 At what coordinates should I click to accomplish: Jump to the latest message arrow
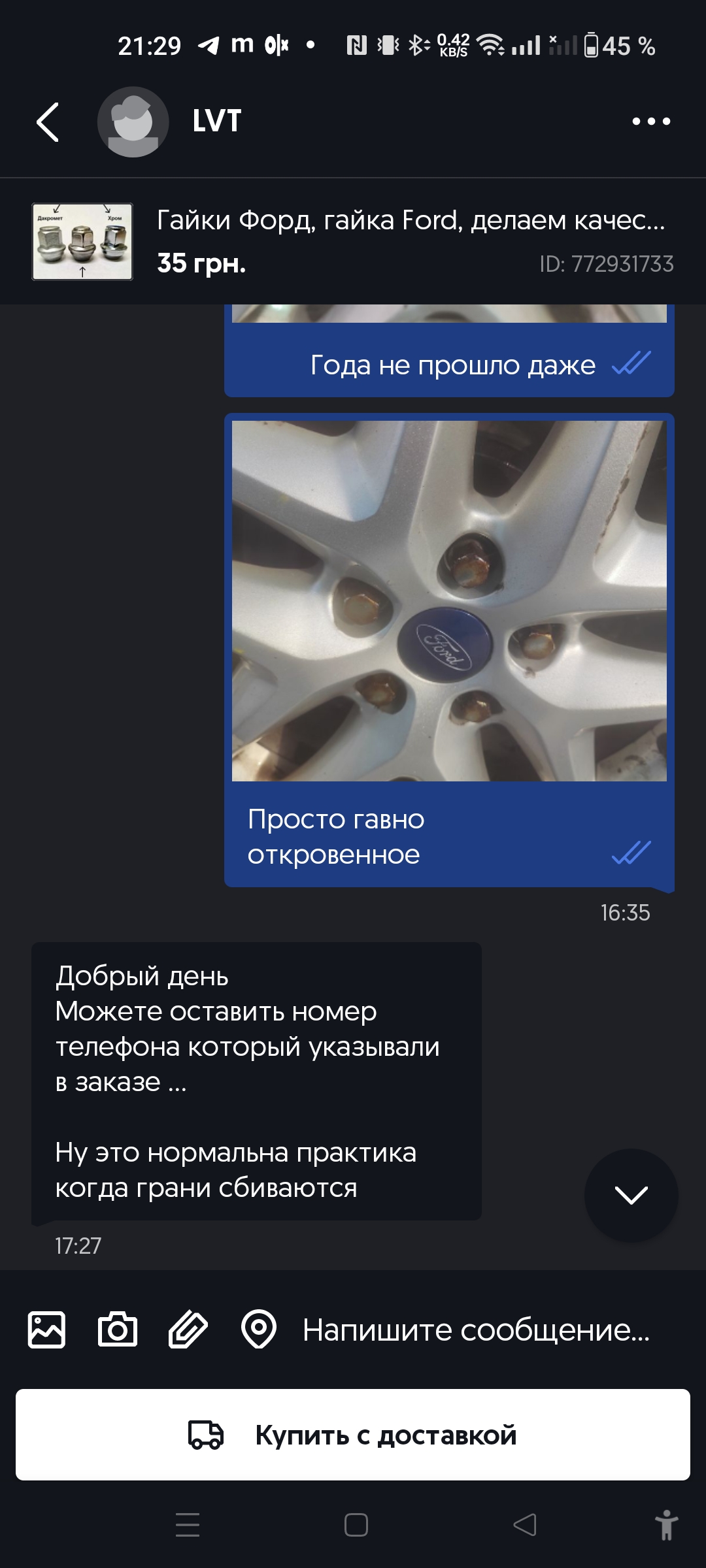coord(631,1194)
